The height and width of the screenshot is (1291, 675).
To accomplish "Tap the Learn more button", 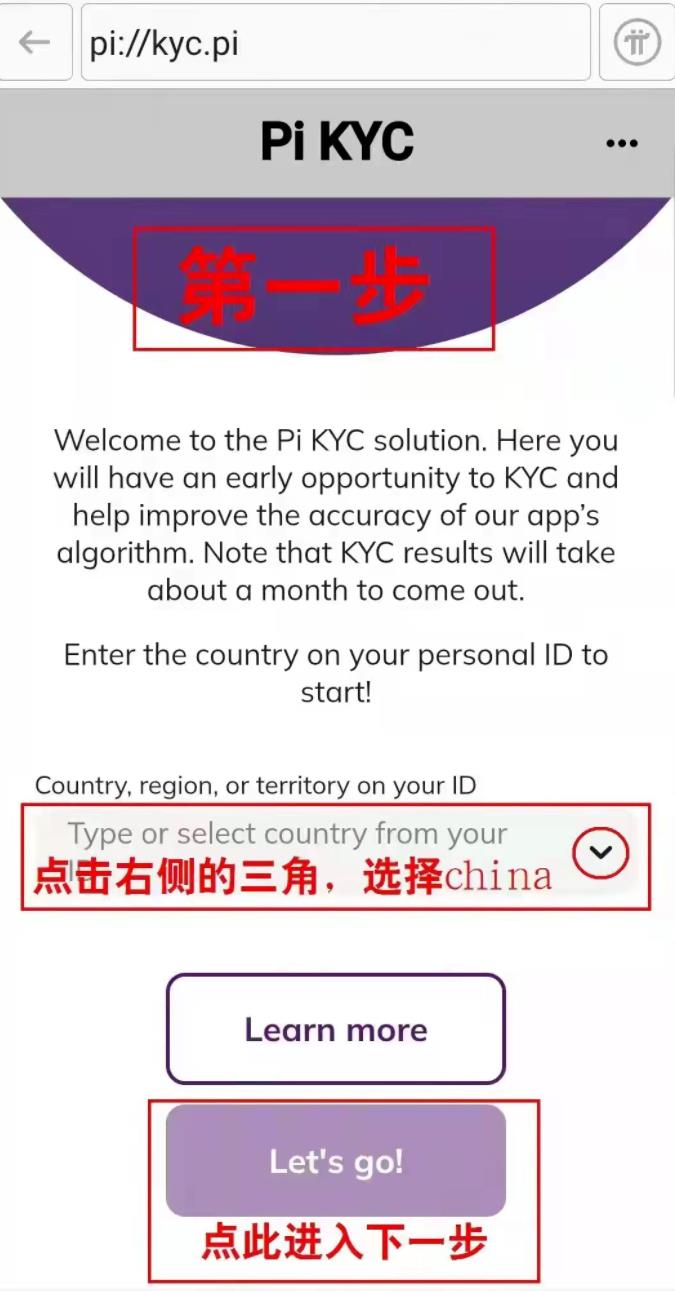I will coord(336,1029).
